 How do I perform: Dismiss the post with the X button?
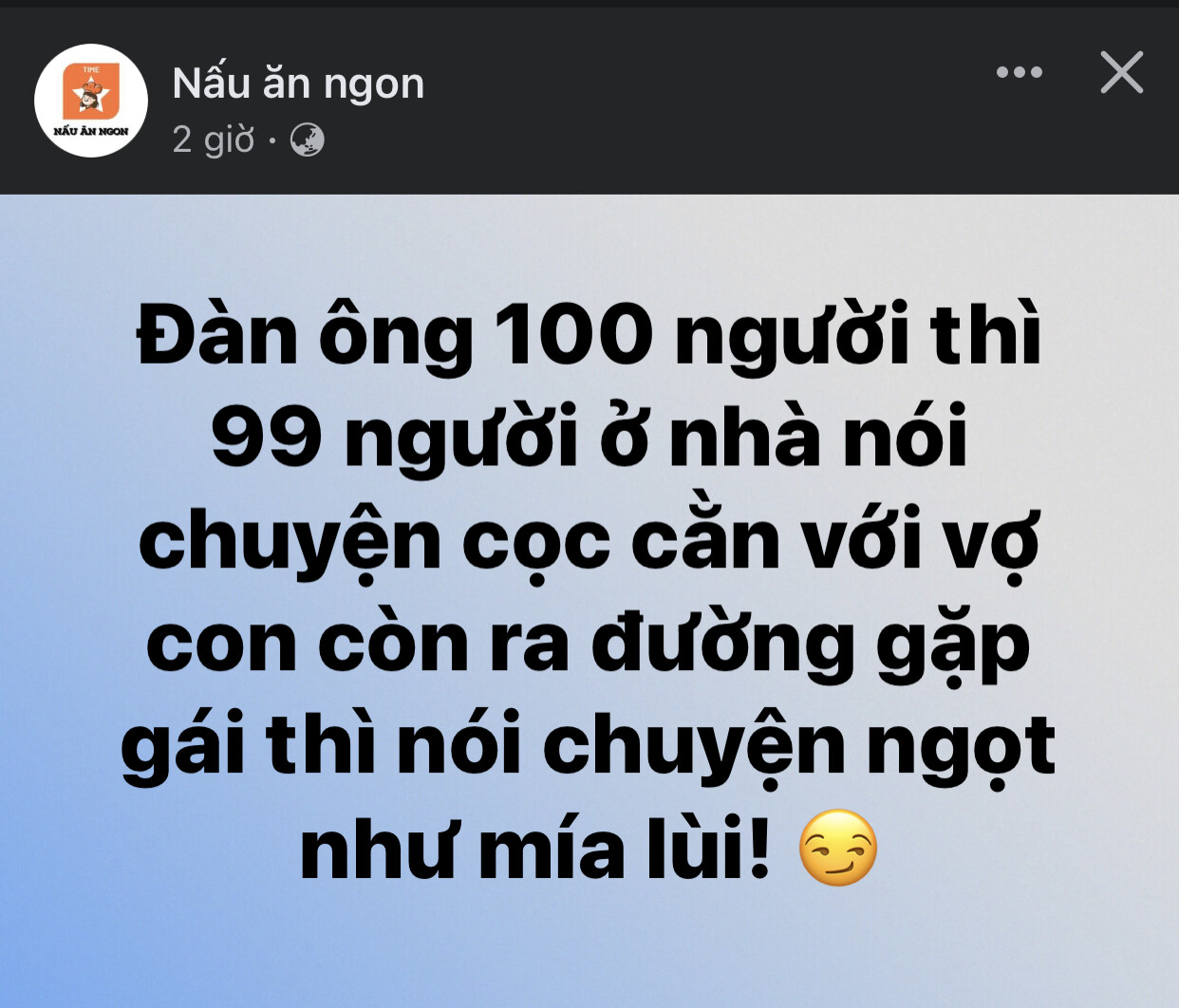pos(1121,72)
